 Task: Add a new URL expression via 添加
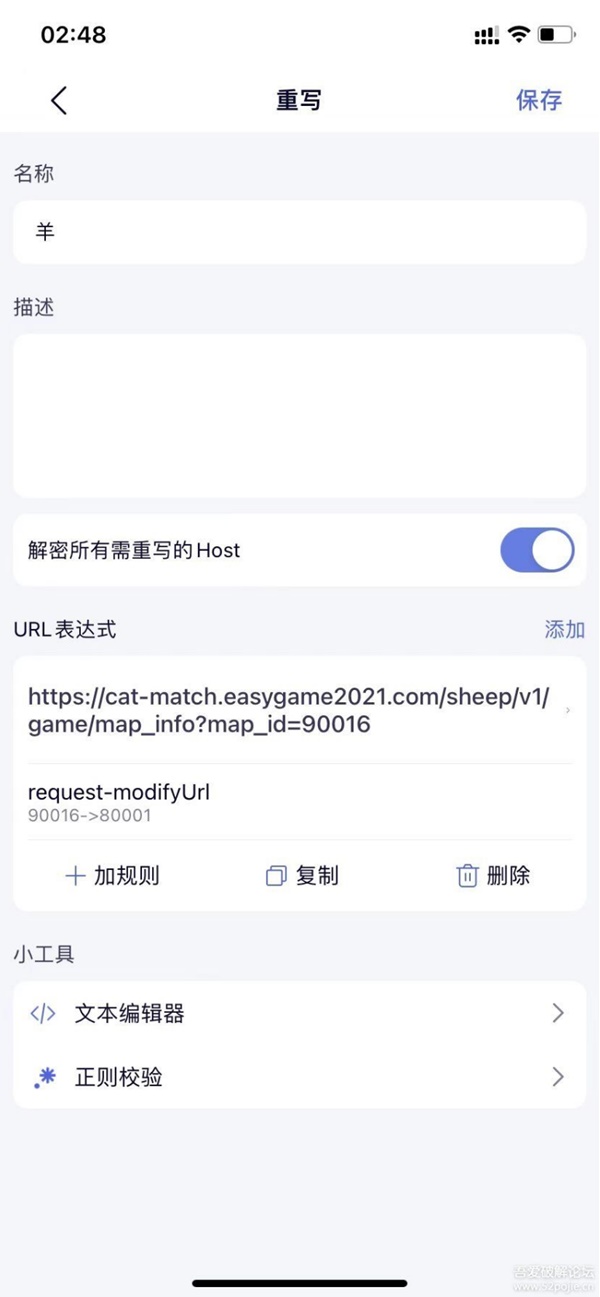click(x=564, y=629)
